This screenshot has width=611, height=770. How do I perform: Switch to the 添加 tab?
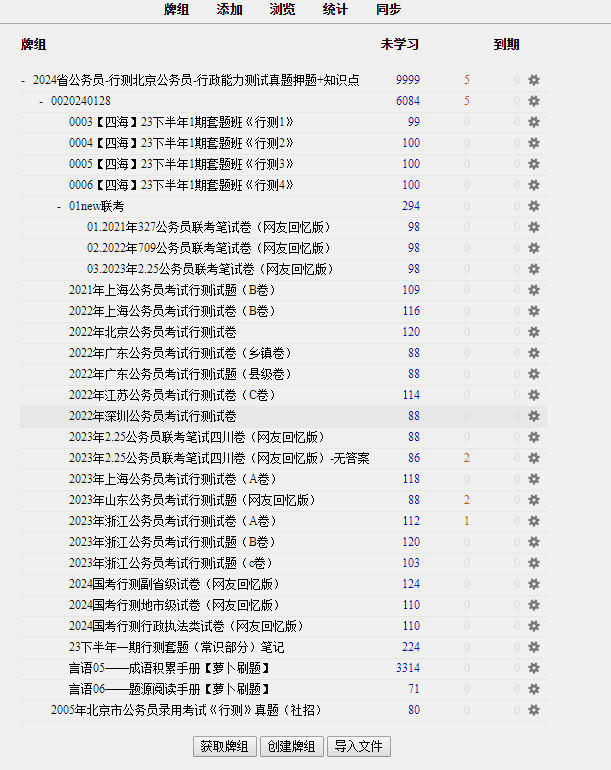click(x=229, y=9)
